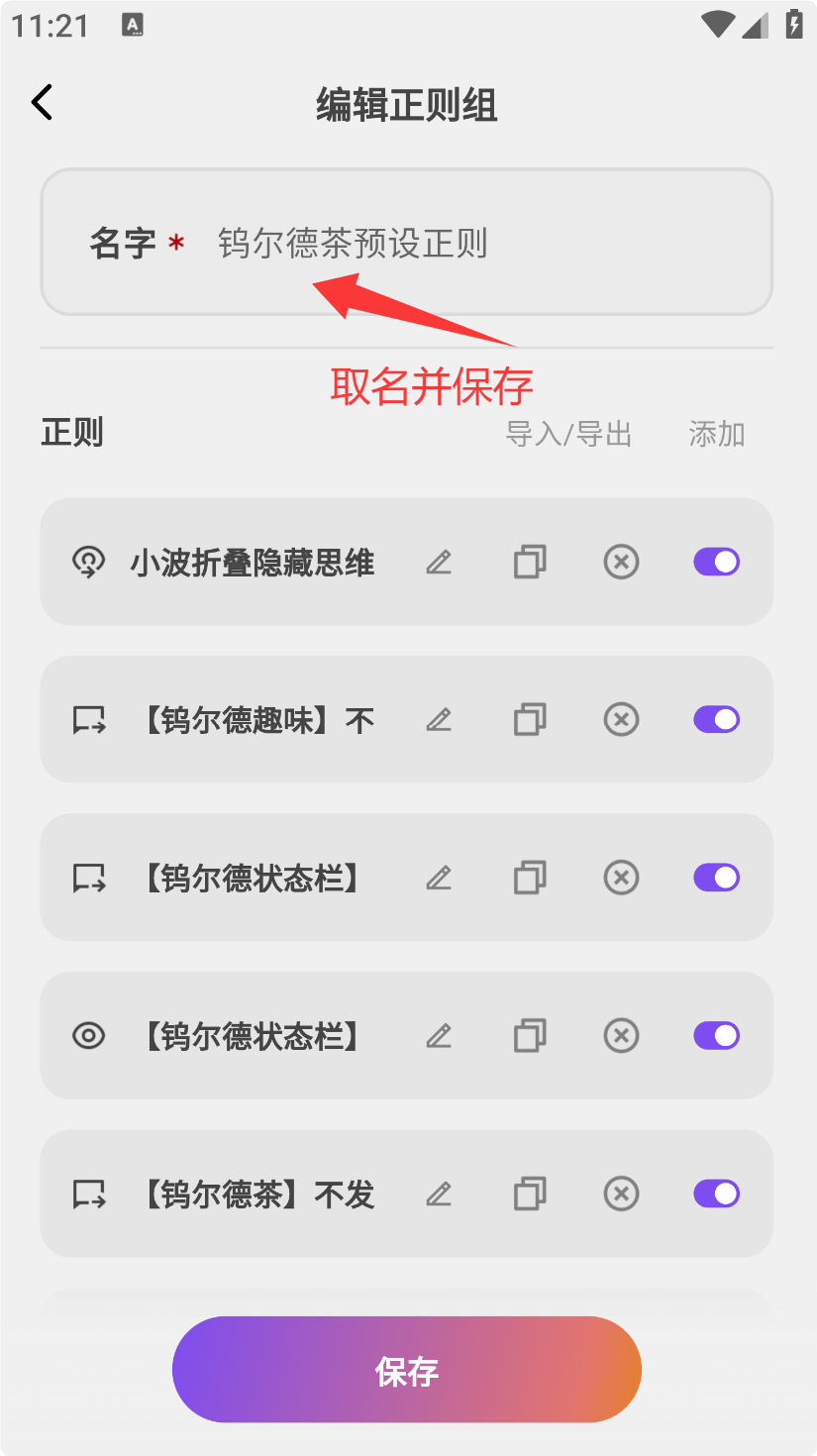Image resolution: width=817 pixels, height=1456 pixels.
Task: Remove the 【钨尔德趣味】 rule
Action: tap(621, 720)
